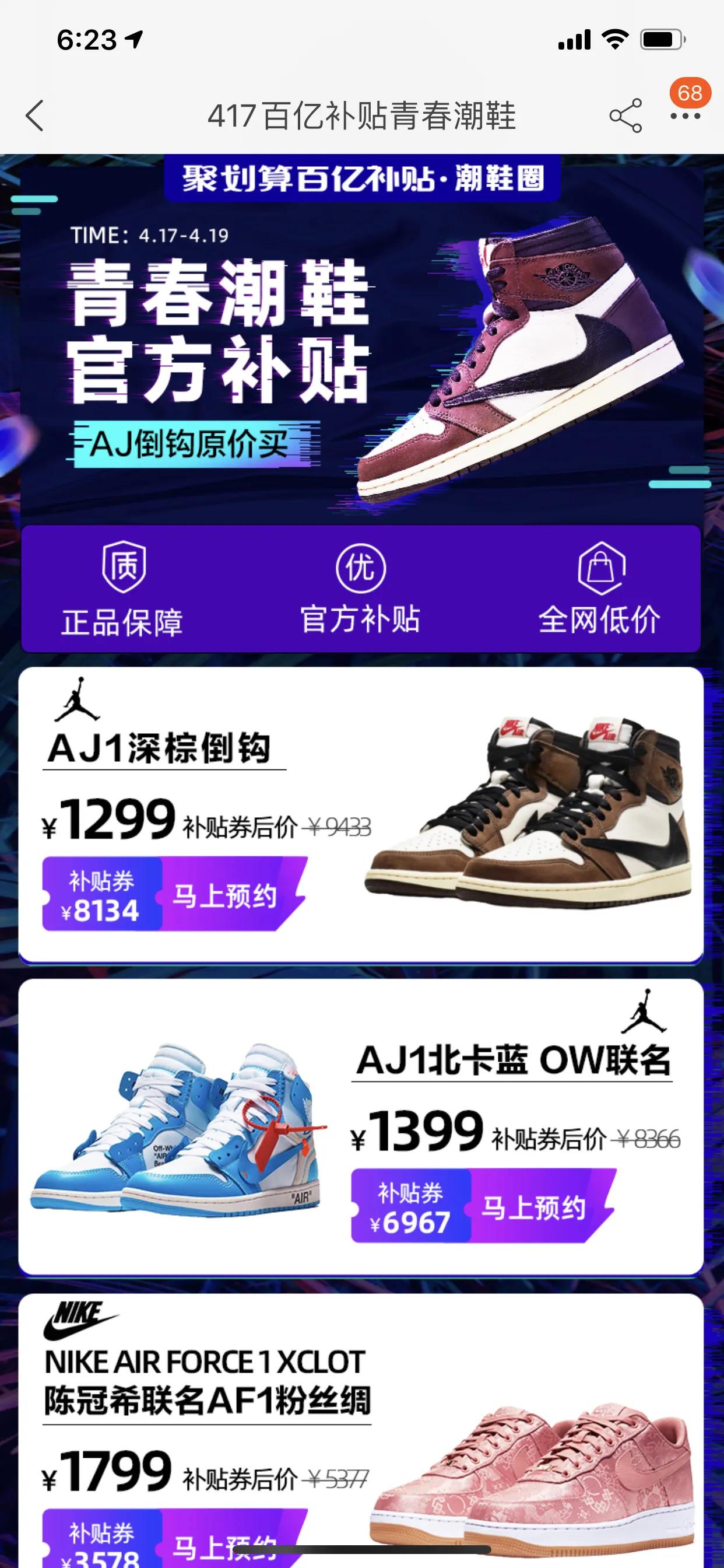724x1568 pixels.
Task: Open the Wi-Fi status indicator
Action: pyautogui.click(x=615, y=40)
